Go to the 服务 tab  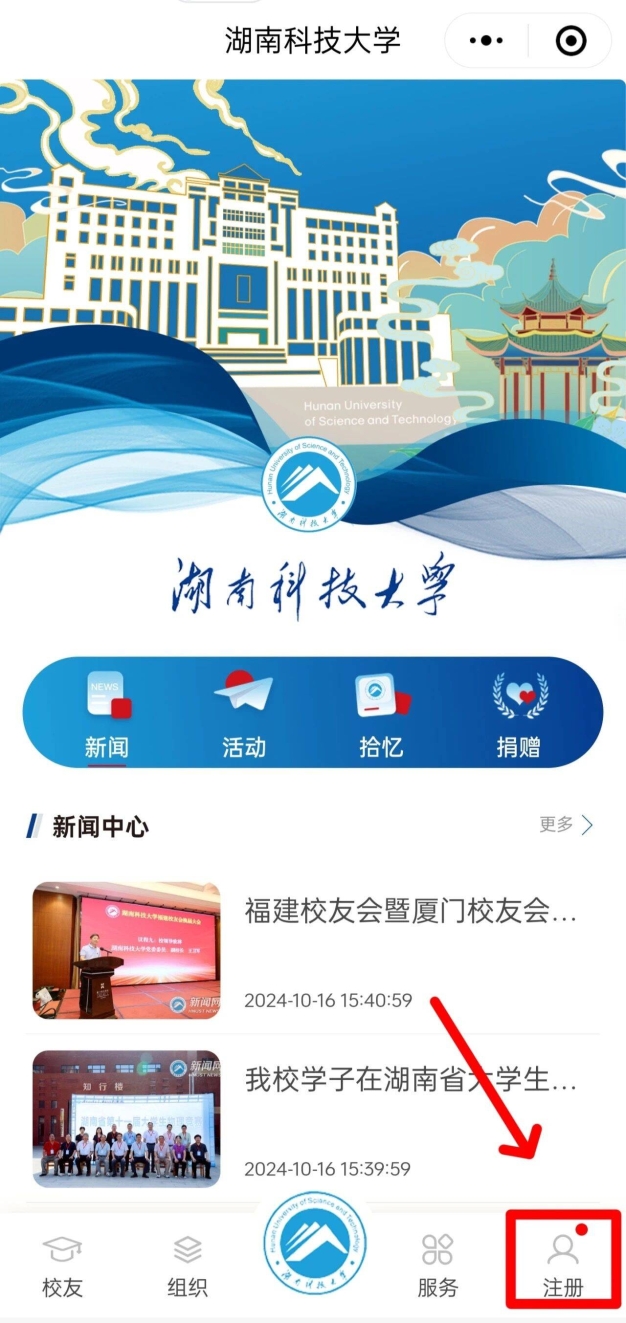click(437, 1265)
